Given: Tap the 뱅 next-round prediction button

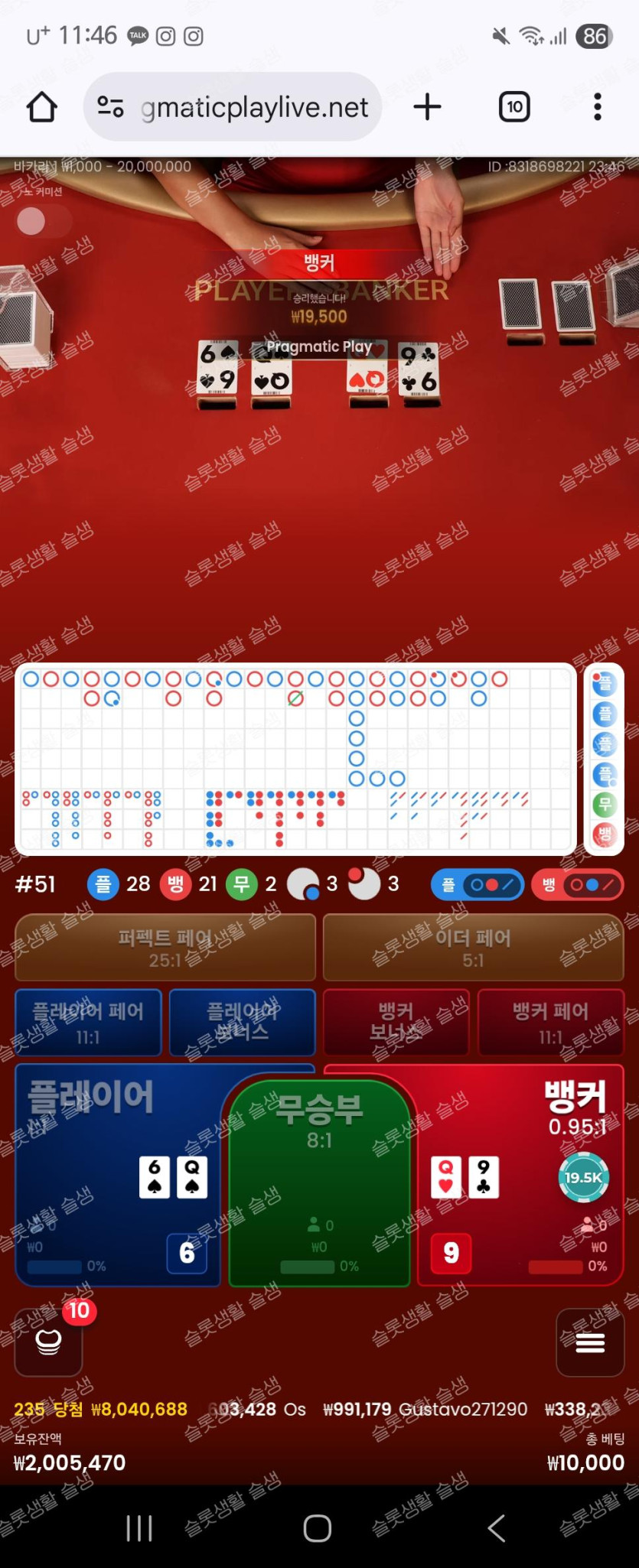Looking at the screenshot, I should click(578, 885).
